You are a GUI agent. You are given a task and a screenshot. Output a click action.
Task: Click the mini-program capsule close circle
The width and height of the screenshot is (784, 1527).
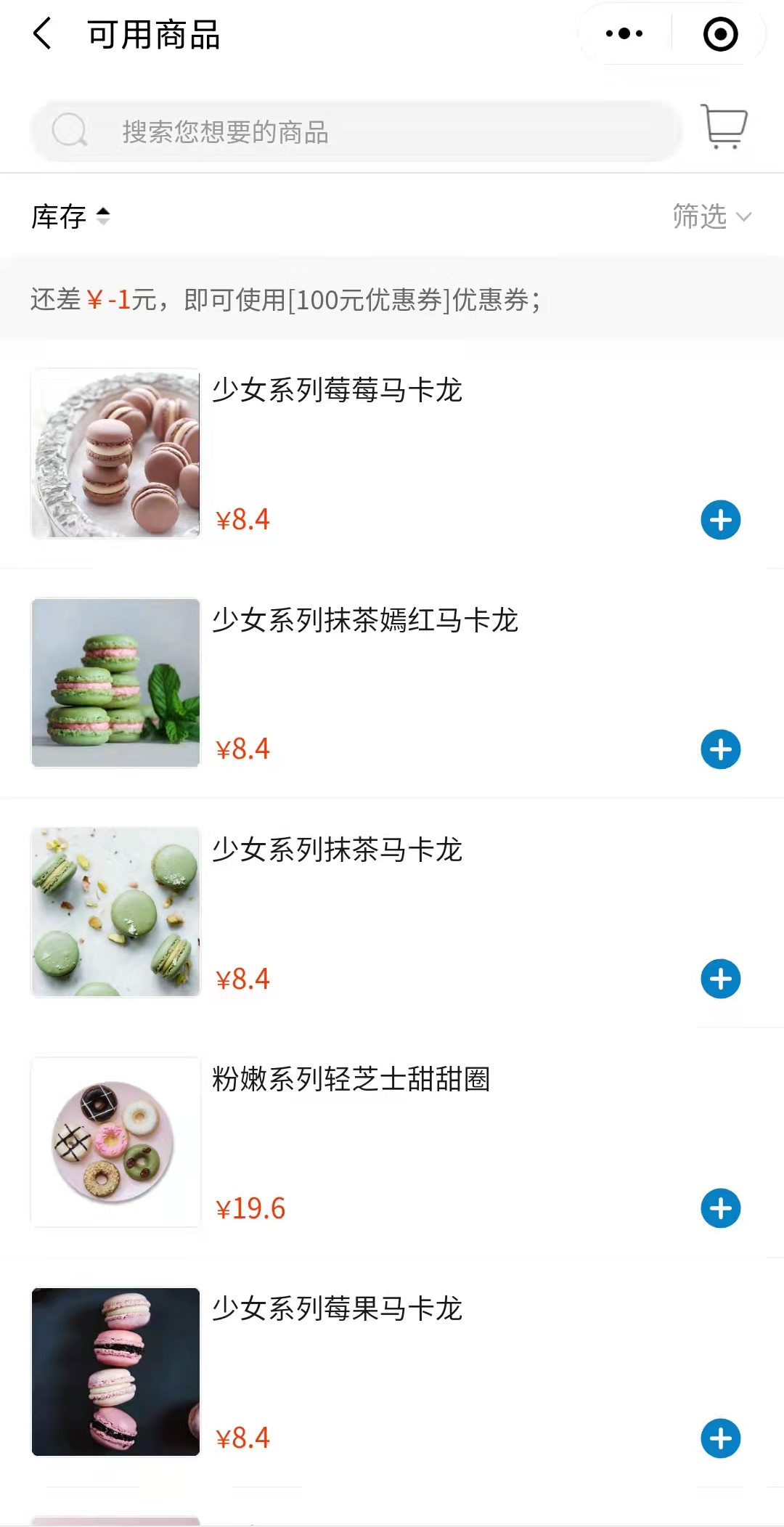719,33
